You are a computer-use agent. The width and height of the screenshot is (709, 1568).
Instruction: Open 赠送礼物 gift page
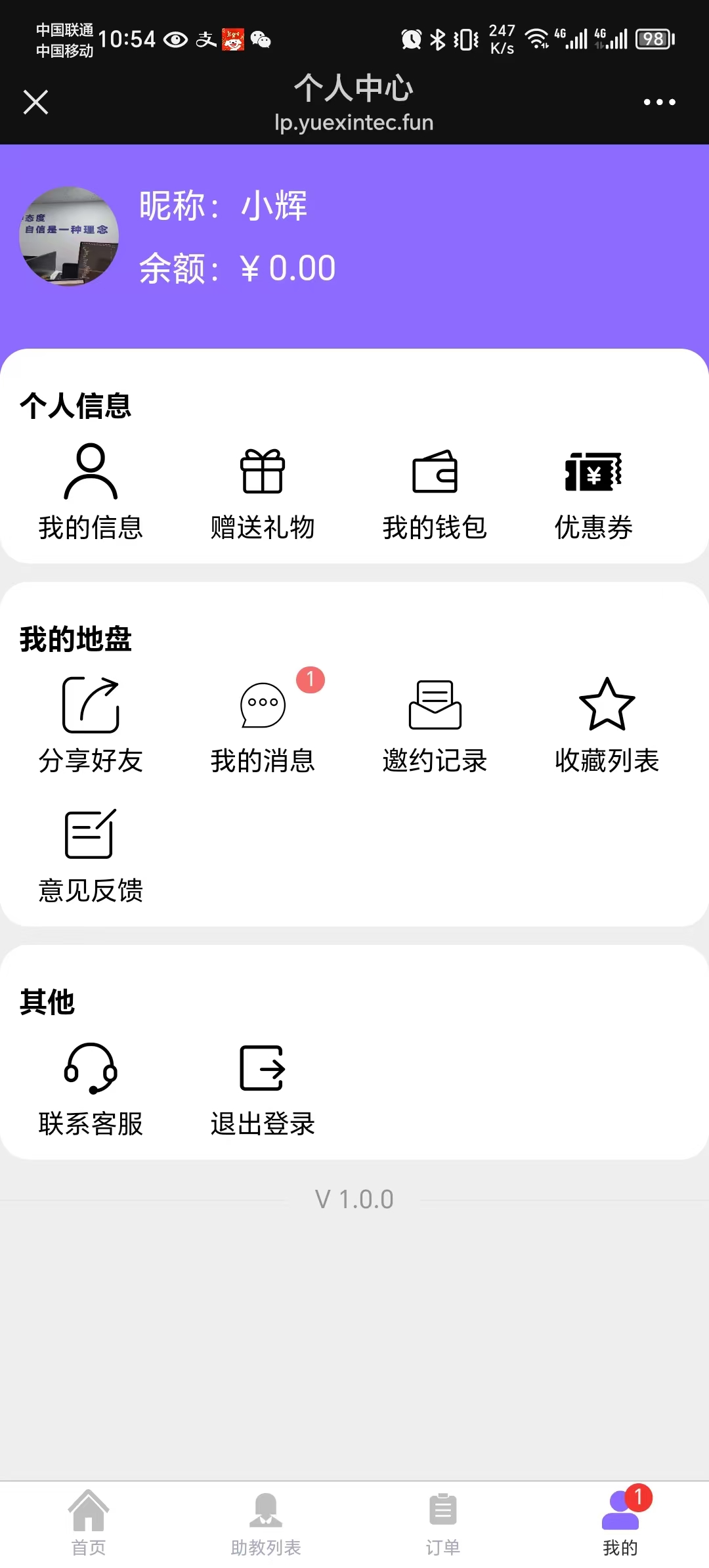point(263,491)
